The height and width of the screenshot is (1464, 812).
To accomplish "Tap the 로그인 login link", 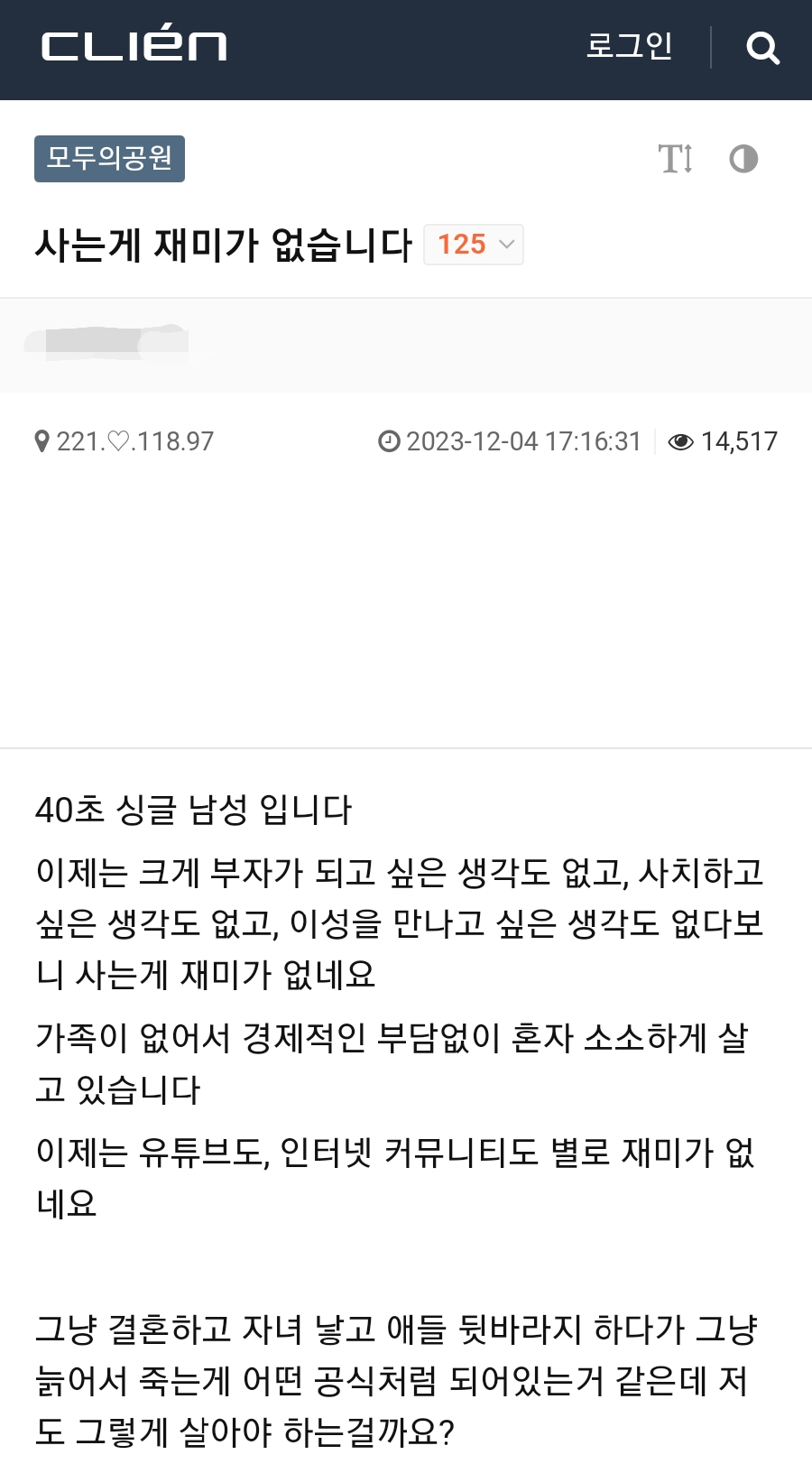I will (629, 46).
